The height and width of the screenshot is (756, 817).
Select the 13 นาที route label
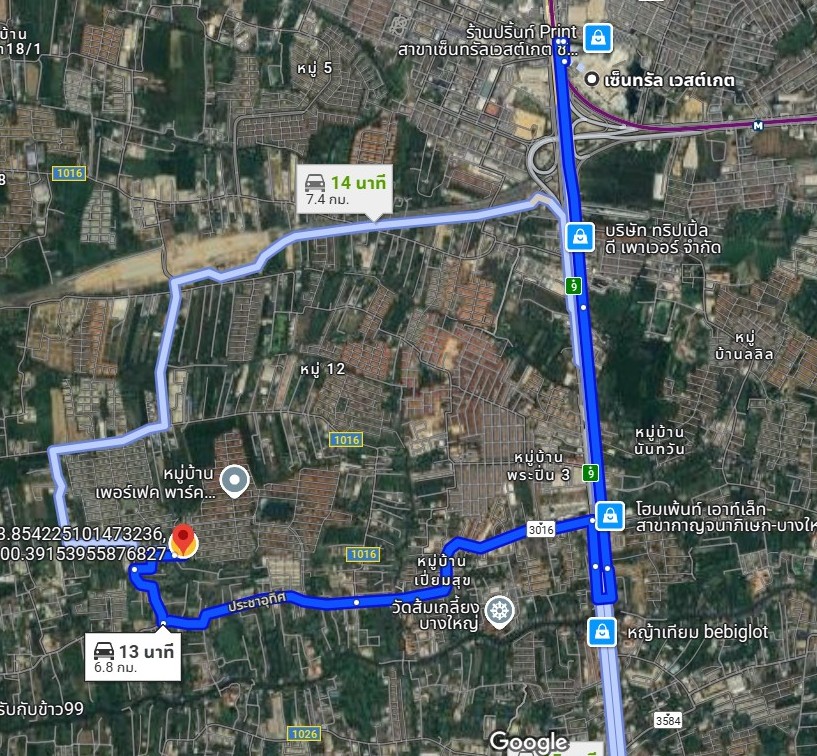pyautogui.click(x=134, y=658)
